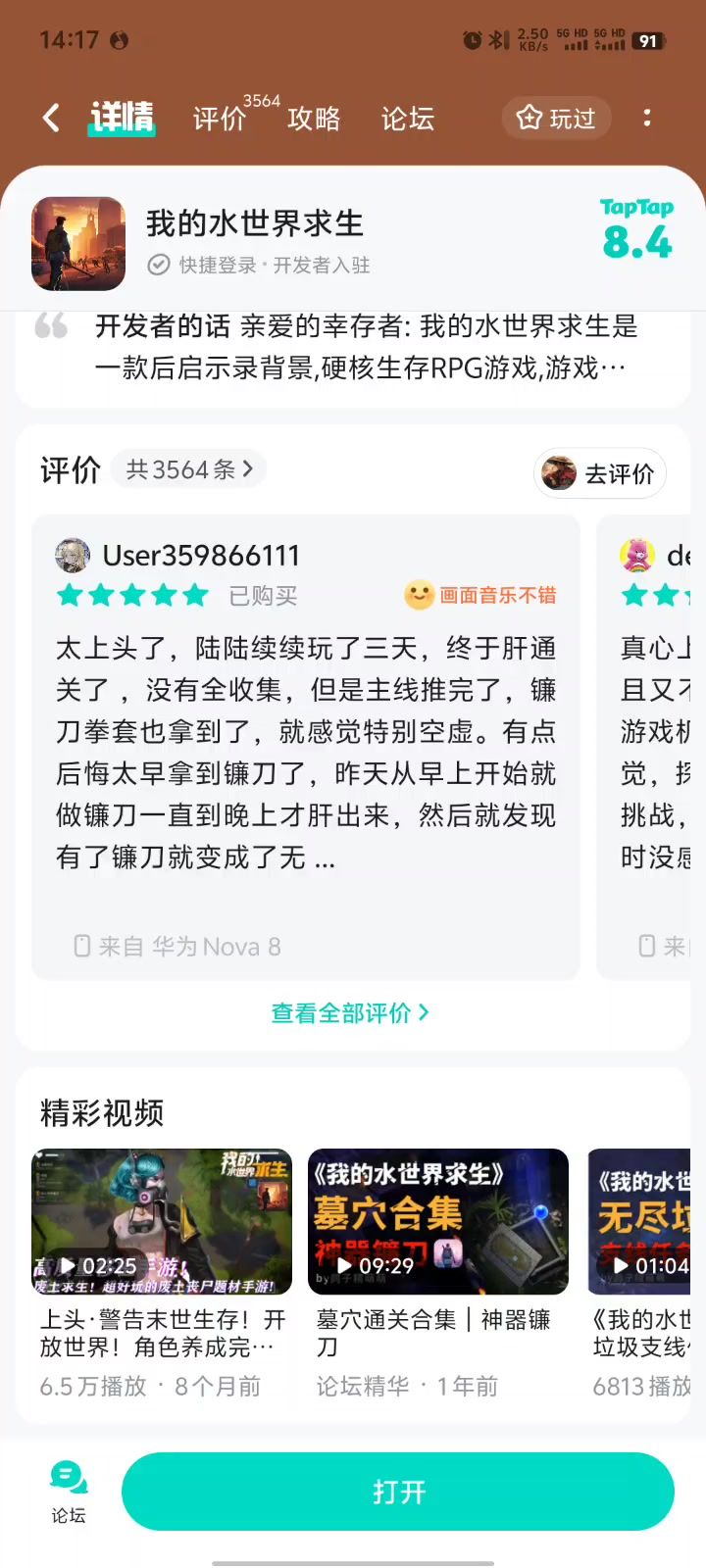
Task: Play the 墓穴通关合集 video
Action: pyautogui.click(x=437, y=1222)
